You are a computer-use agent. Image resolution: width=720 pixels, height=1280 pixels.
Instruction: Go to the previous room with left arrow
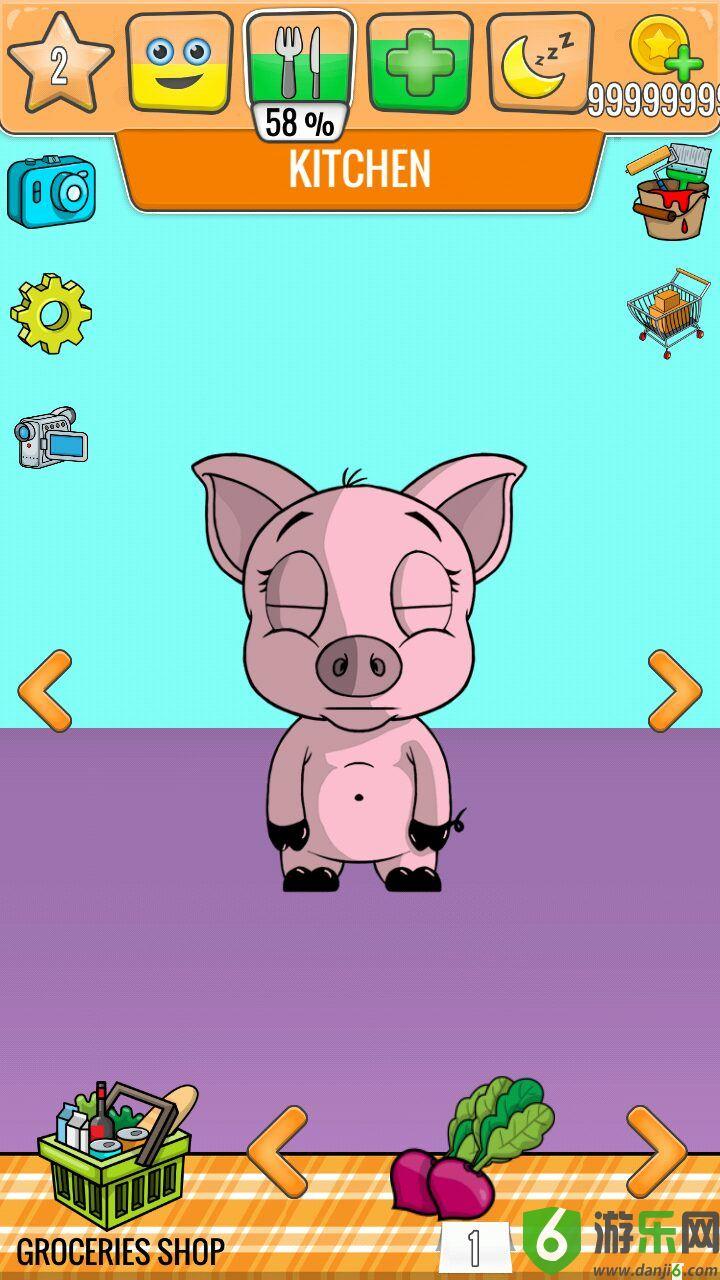click(46, 690)
